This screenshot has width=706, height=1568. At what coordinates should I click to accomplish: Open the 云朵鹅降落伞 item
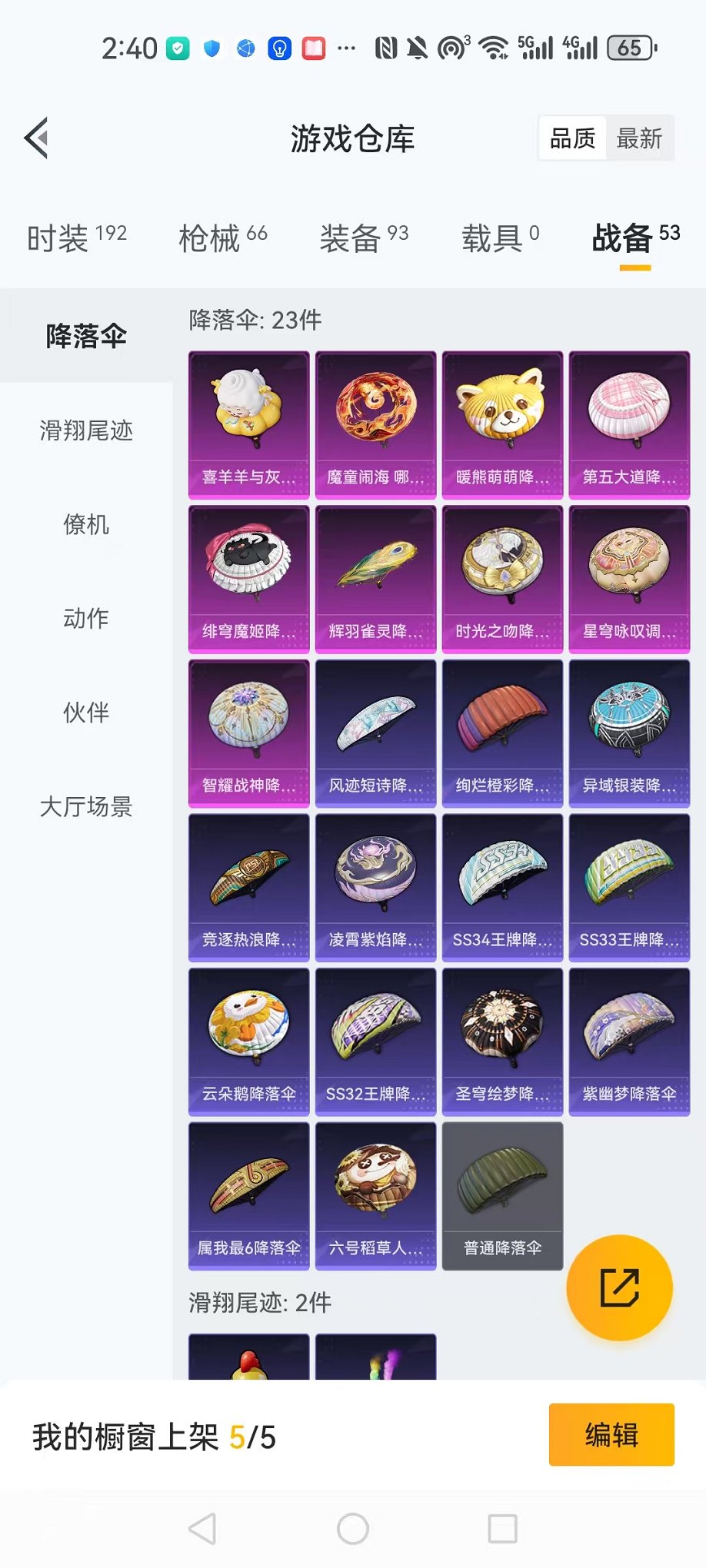tap(248, 1041)
